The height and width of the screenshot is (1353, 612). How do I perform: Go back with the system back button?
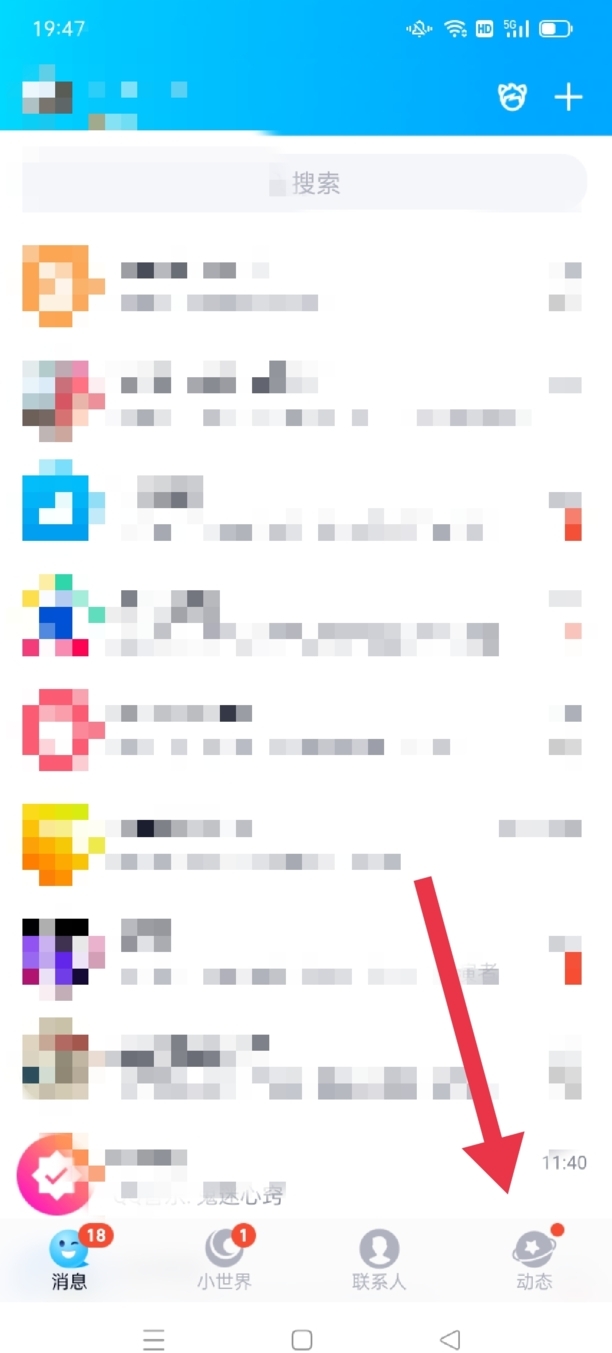(x=450, y=1339)
